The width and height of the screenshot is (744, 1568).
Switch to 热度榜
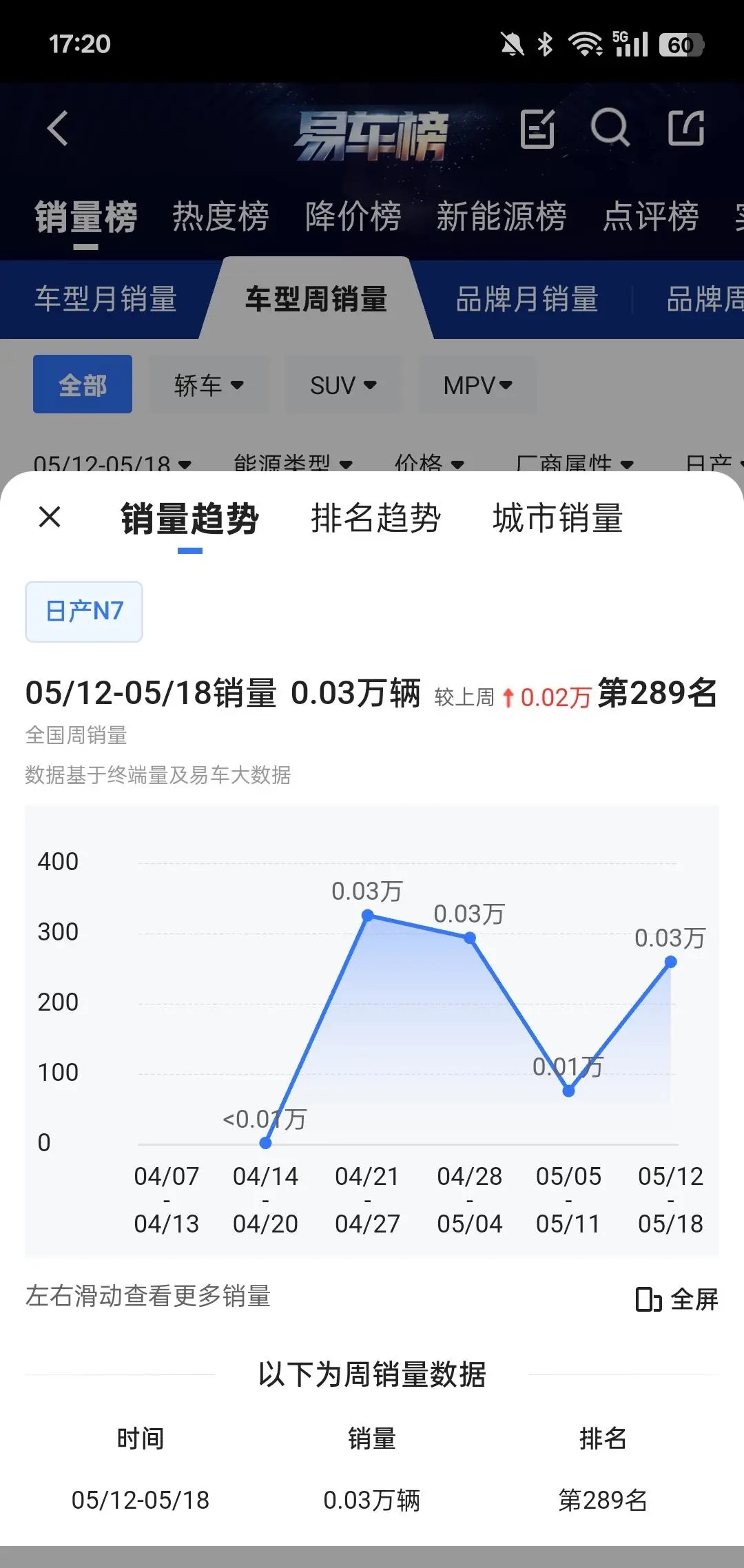click(220, 216)
